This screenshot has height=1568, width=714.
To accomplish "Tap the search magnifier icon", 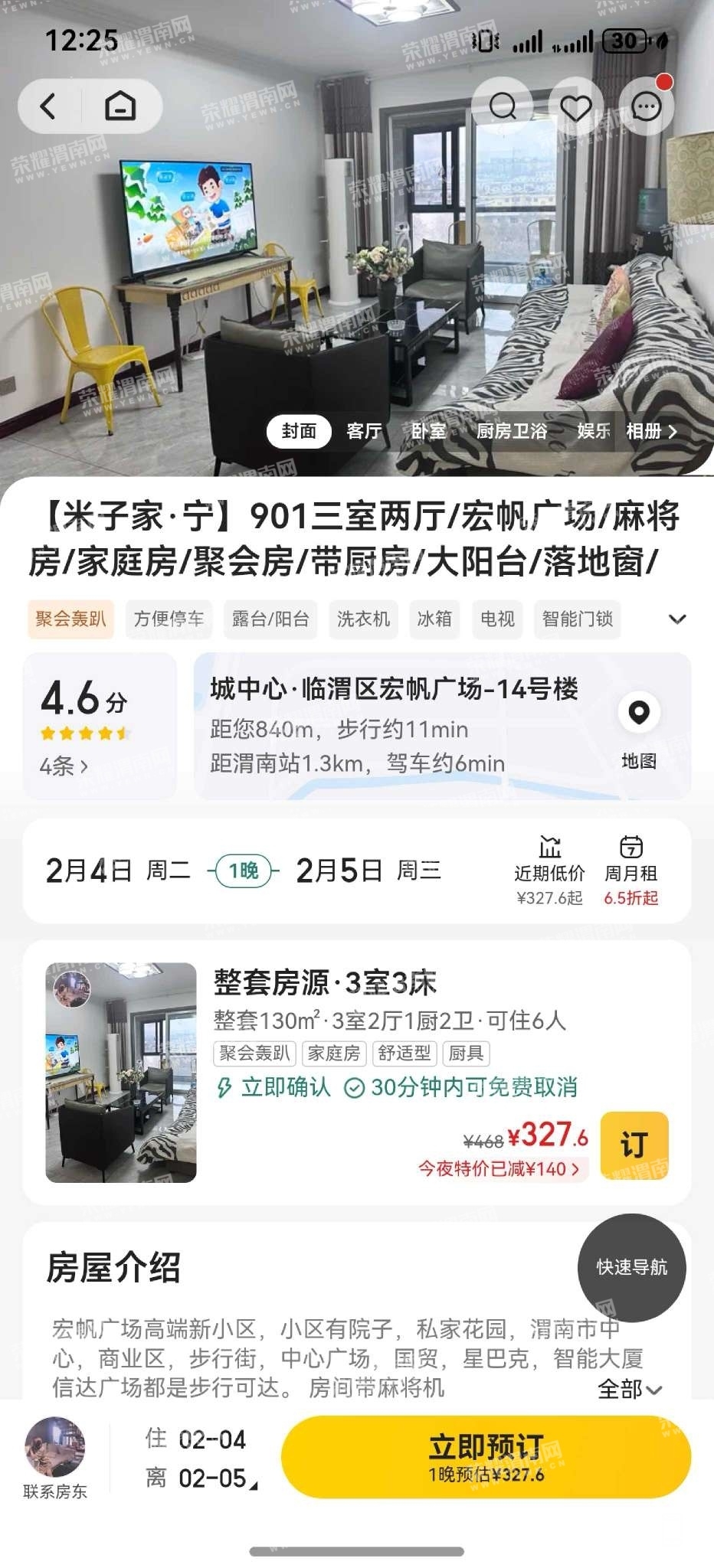I will coord(503,106).
